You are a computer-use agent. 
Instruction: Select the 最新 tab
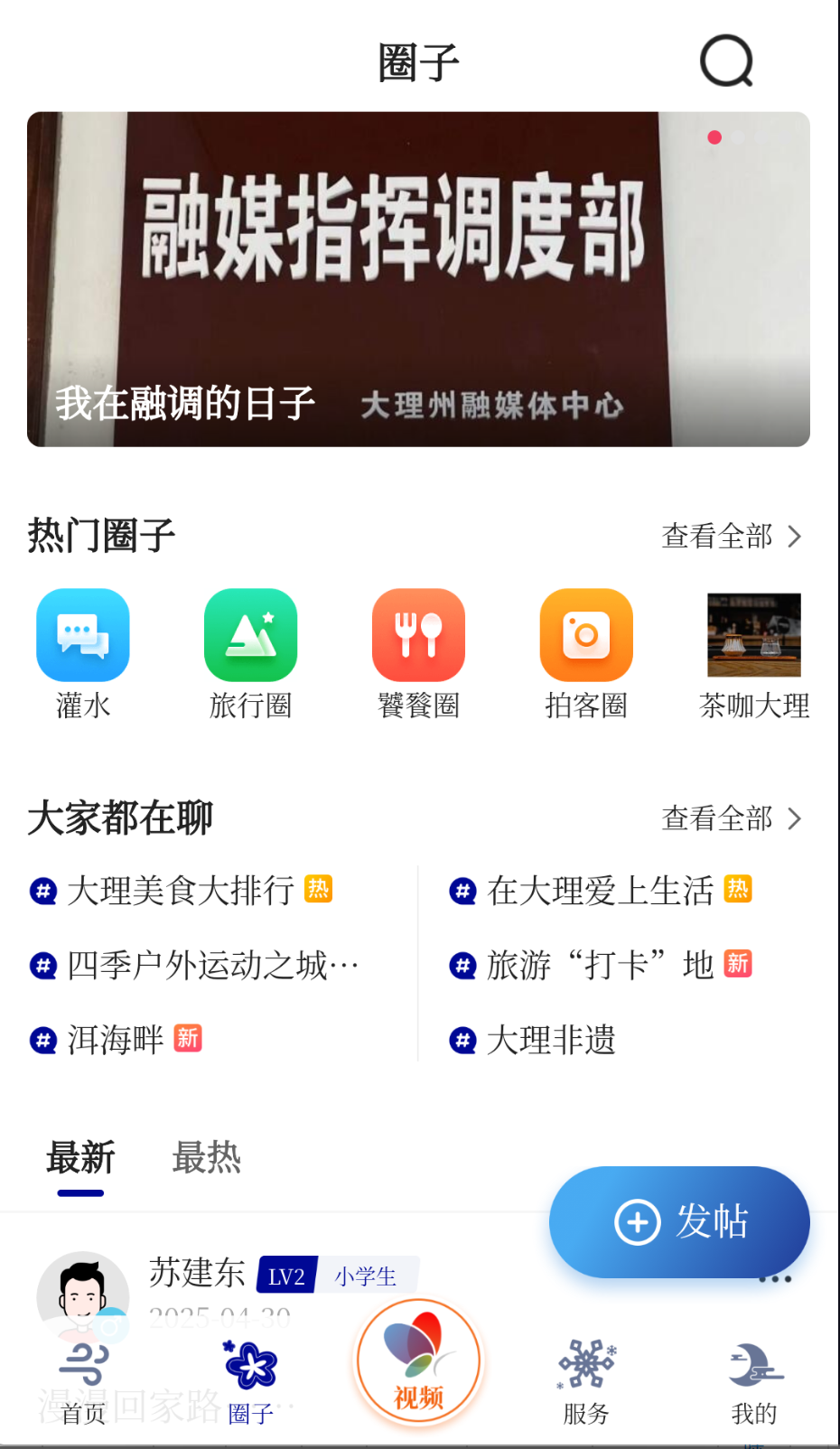(x=79, y=1159)
